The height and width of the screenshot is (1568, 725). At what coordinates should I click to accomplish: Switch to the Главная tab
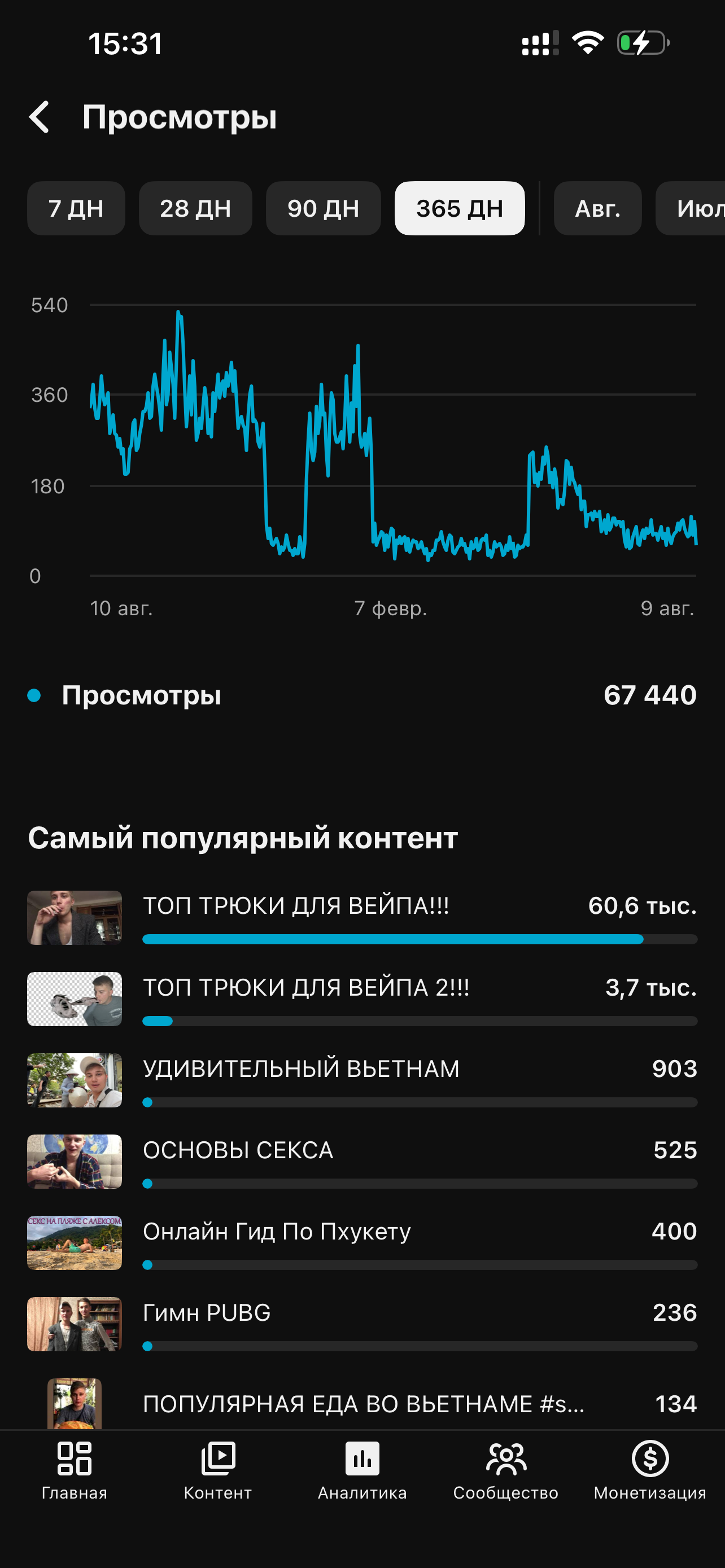coord(75,1470)
